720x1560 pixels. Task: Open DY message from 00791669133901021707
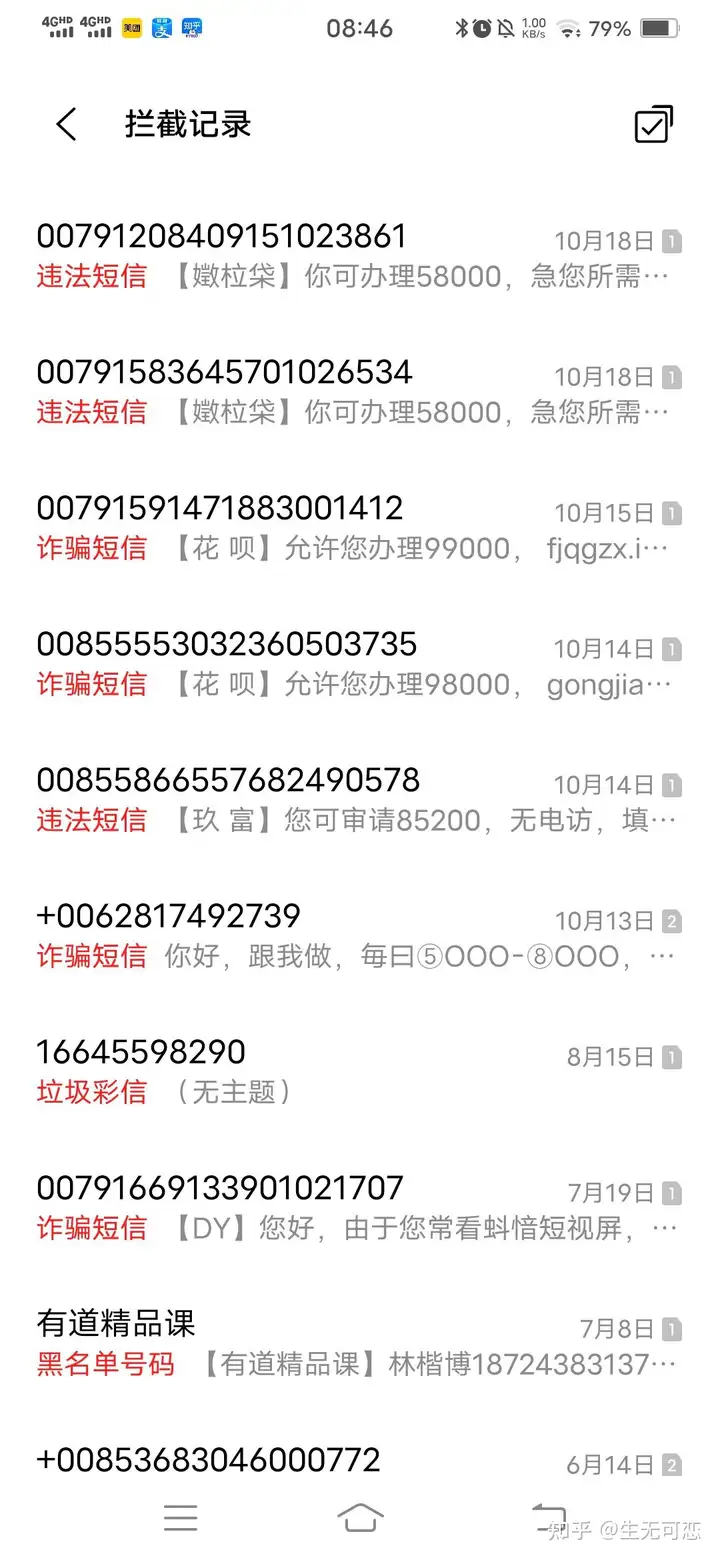click(x=360, y=1208)
